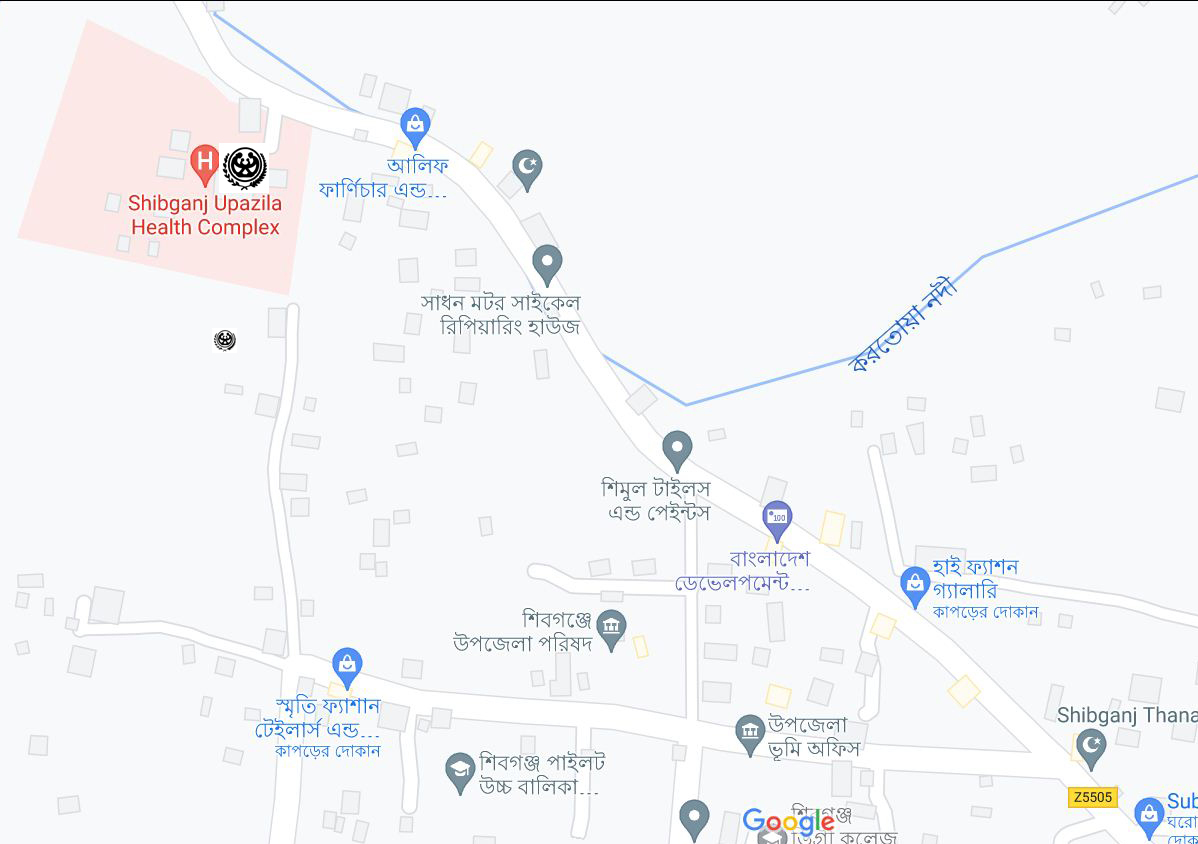Select the small black emblem marker
The width and height of the screenshot is (1198, 844).
(x=225, y=341)
